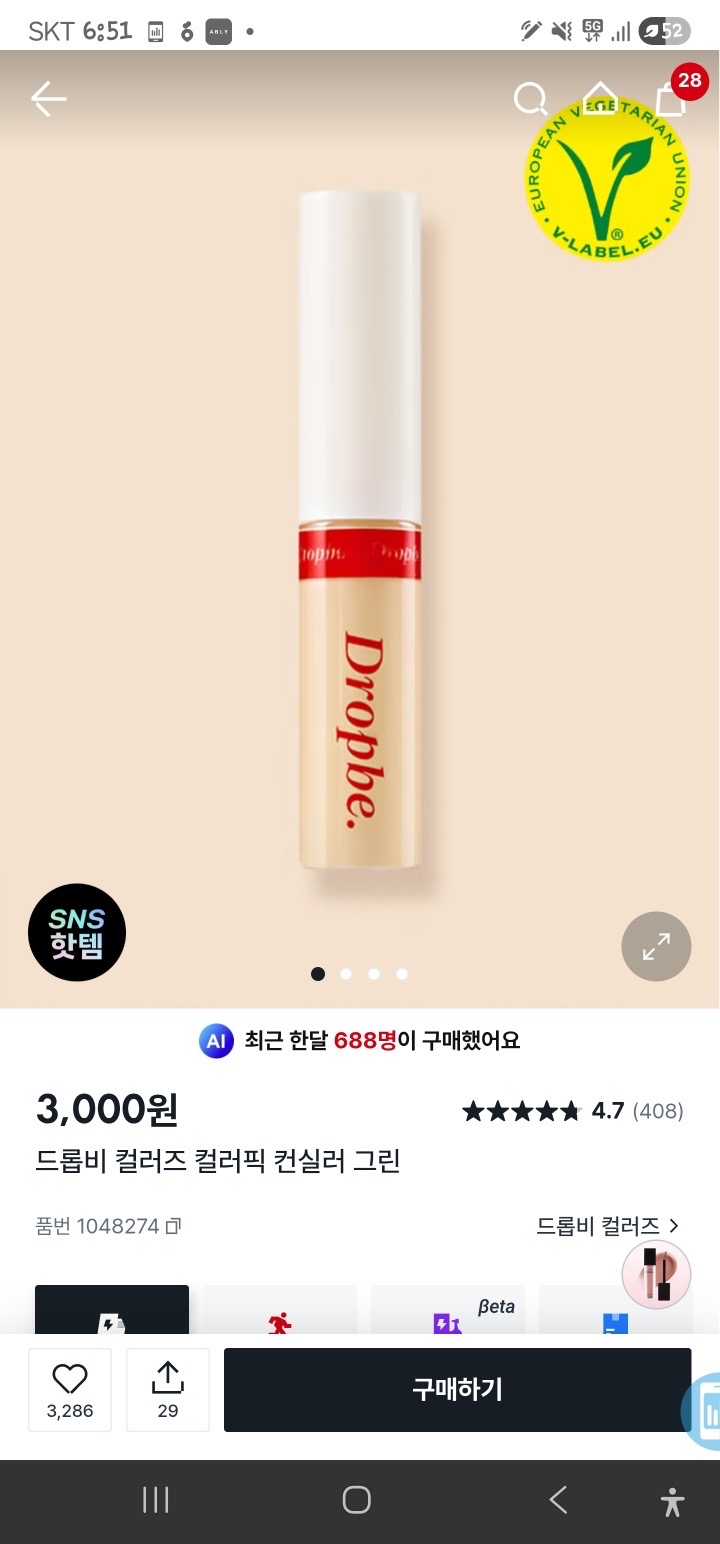
Task: Go back using the top arrow
Action: (x=48, y=99)
